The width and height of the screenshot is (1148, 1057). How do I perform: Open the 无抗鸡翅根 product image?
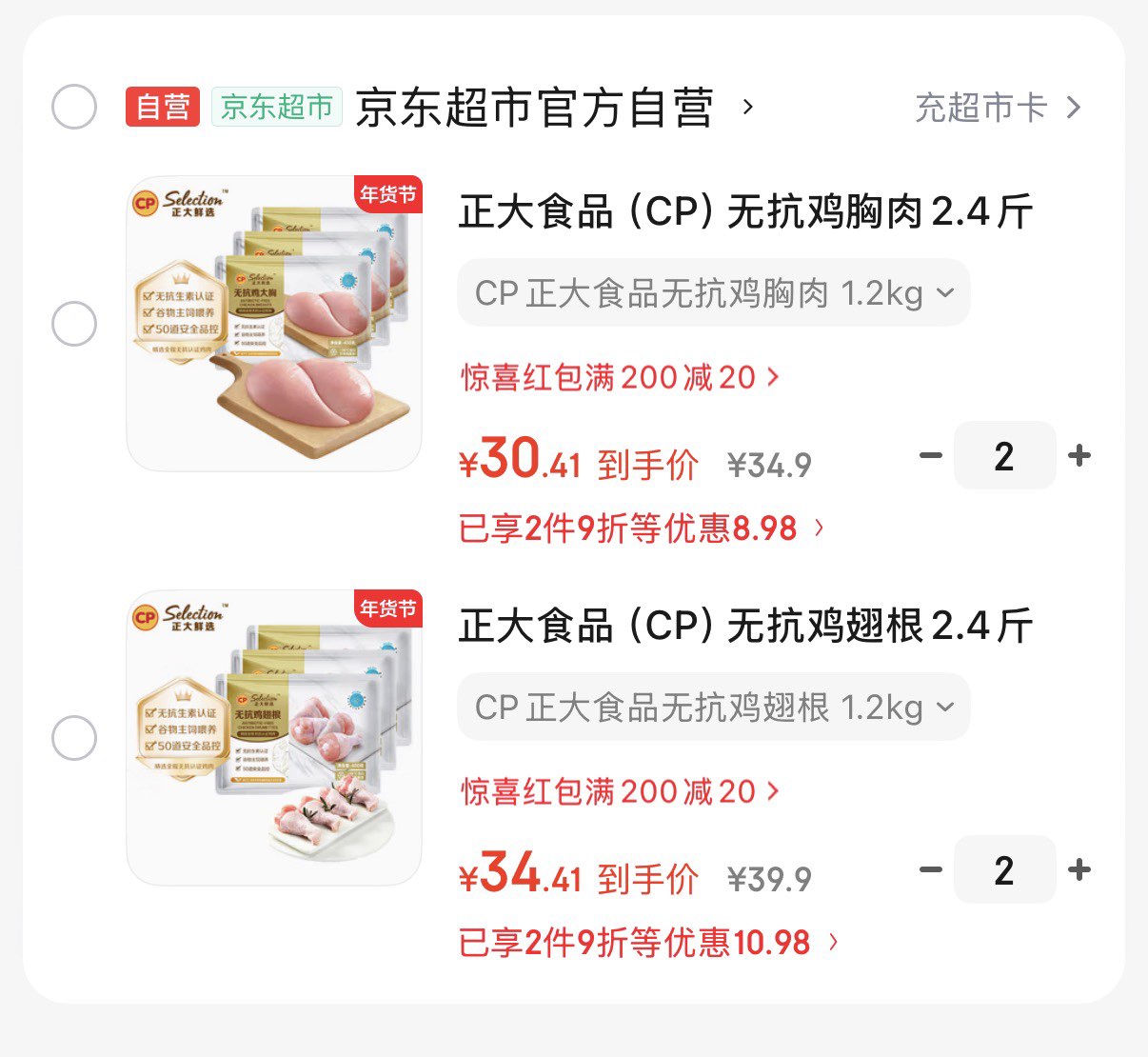click(274, 738)
